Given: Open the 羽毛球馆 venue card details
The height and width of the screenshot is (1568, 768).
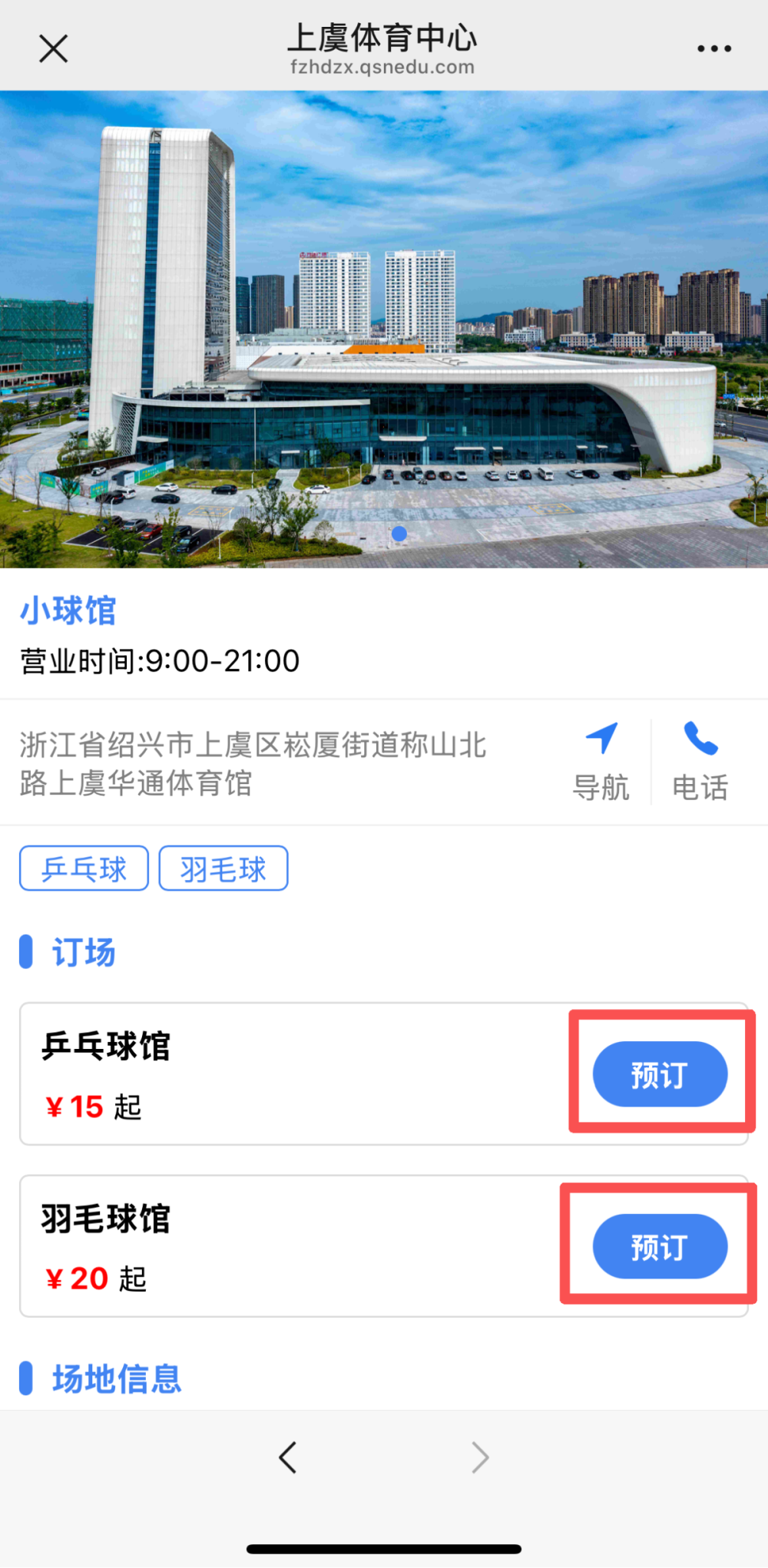Looking at the screenshot, I should tap(105, 1219).
